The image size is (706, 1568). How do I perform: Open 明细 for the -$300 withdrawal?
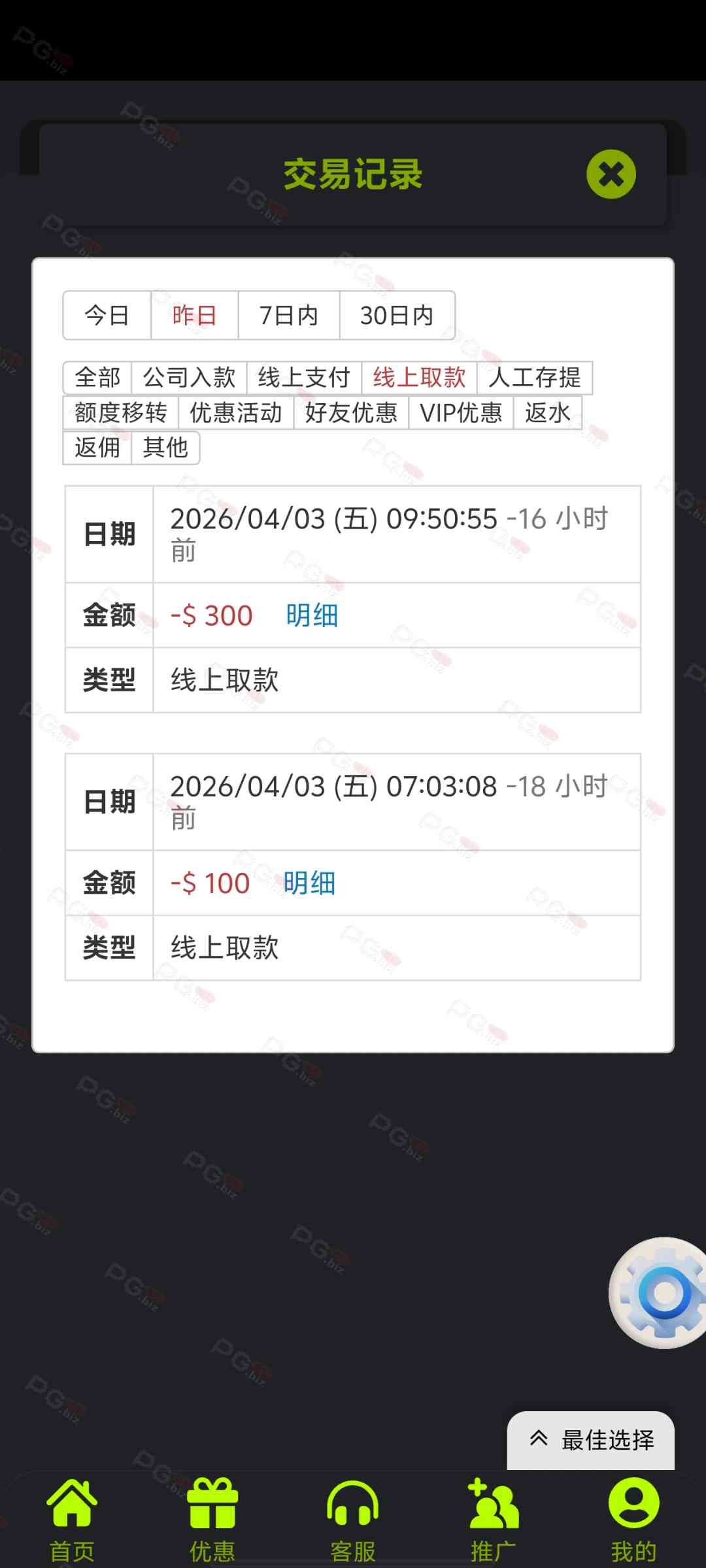pos(312,615)
